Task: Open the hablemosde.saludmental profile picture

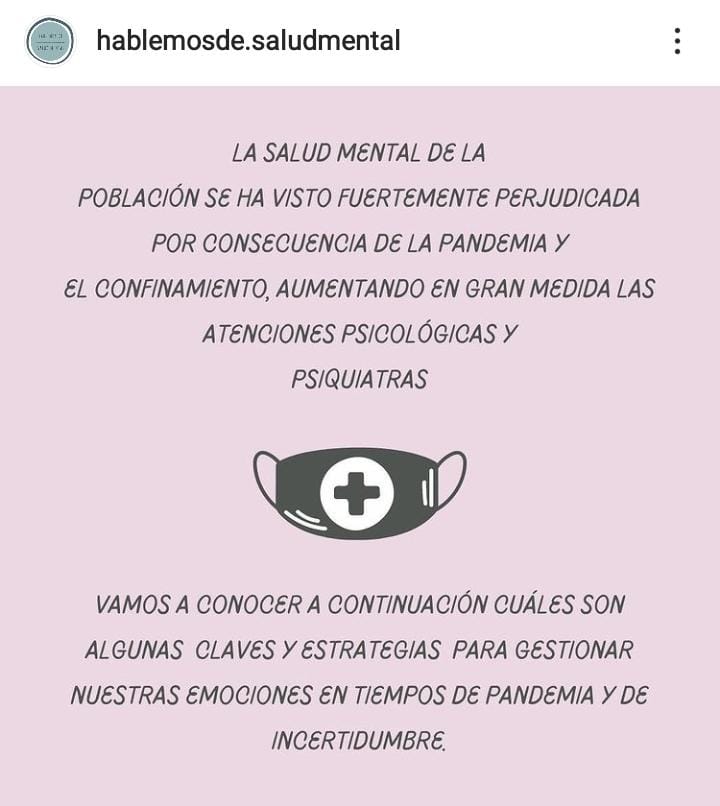Action: (50, 41)
